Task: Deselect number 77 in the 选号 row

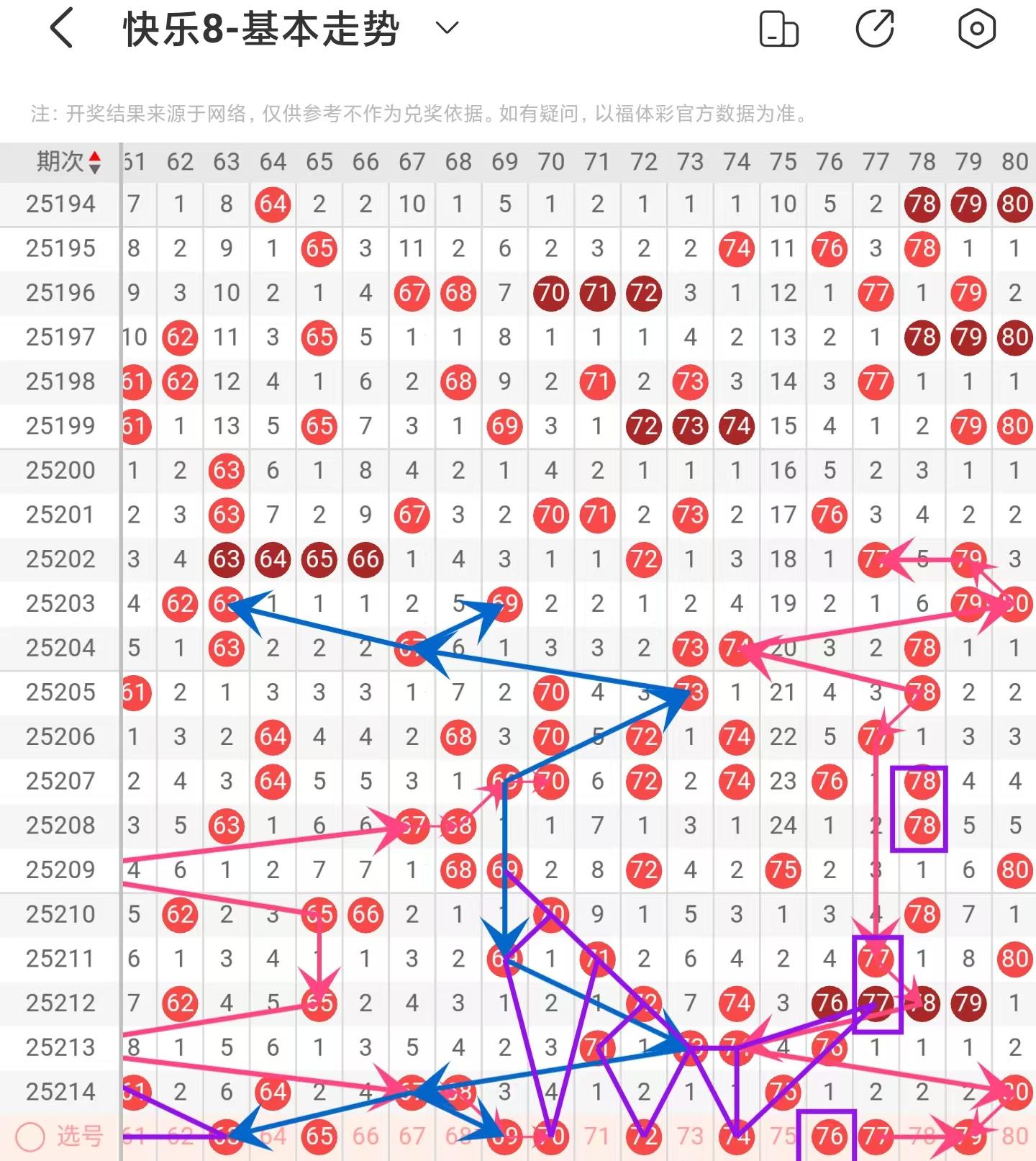Action: click(x=876, y=1137)
